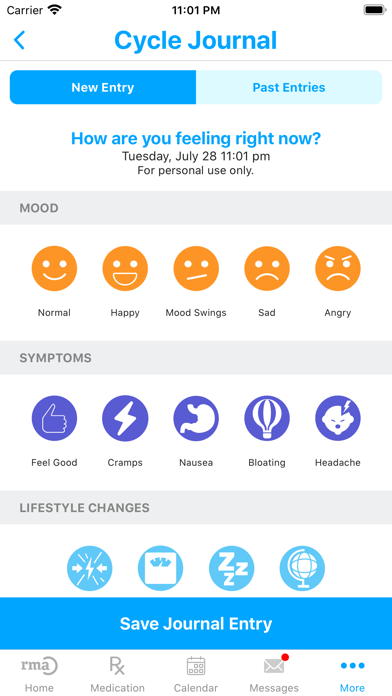Go to the Calendar tab
This screenshot has width=392, height=696.
[x=196, y=674]
